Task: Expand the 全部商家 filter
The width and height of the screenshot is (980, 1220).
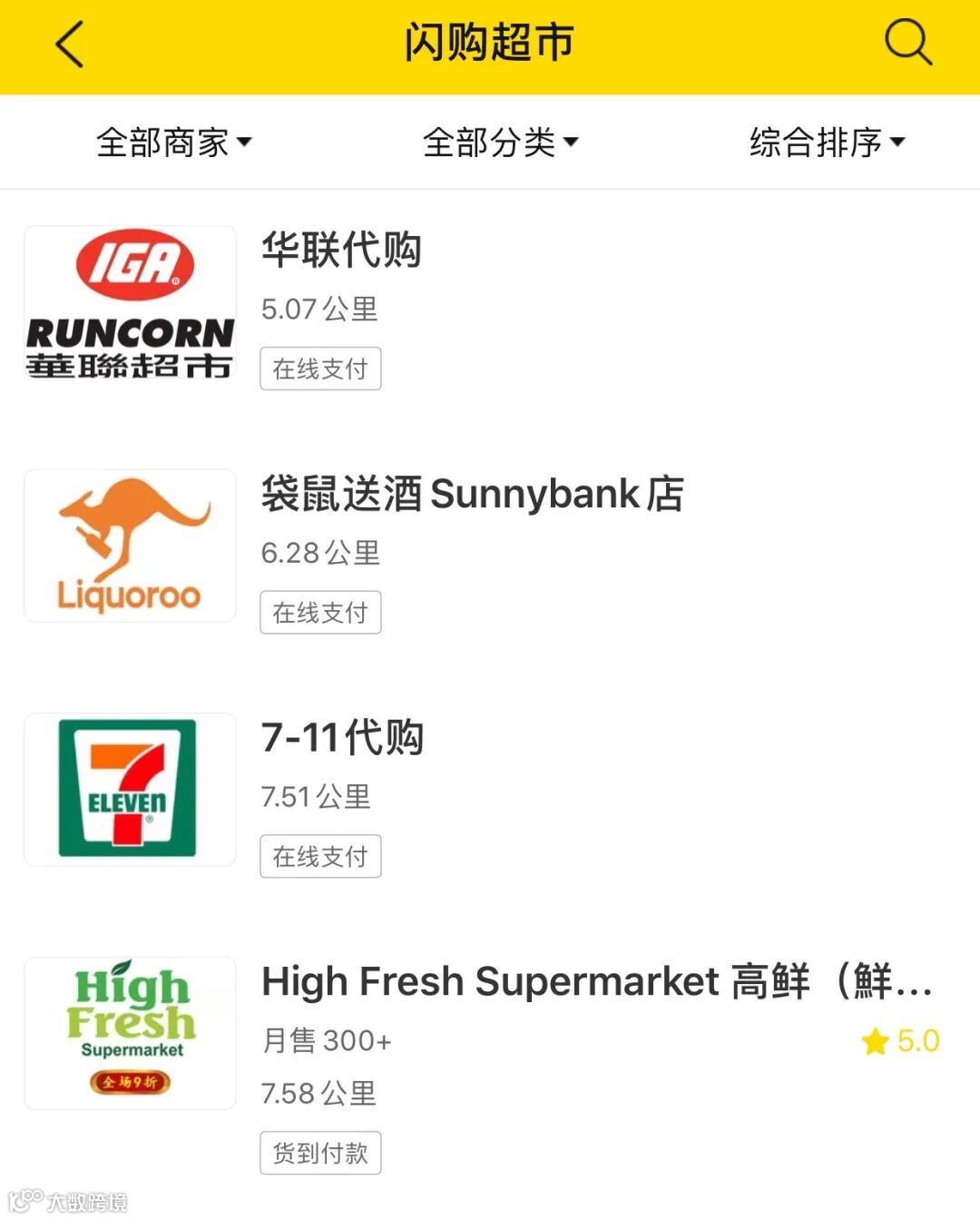Action: [x=173, y=143]
